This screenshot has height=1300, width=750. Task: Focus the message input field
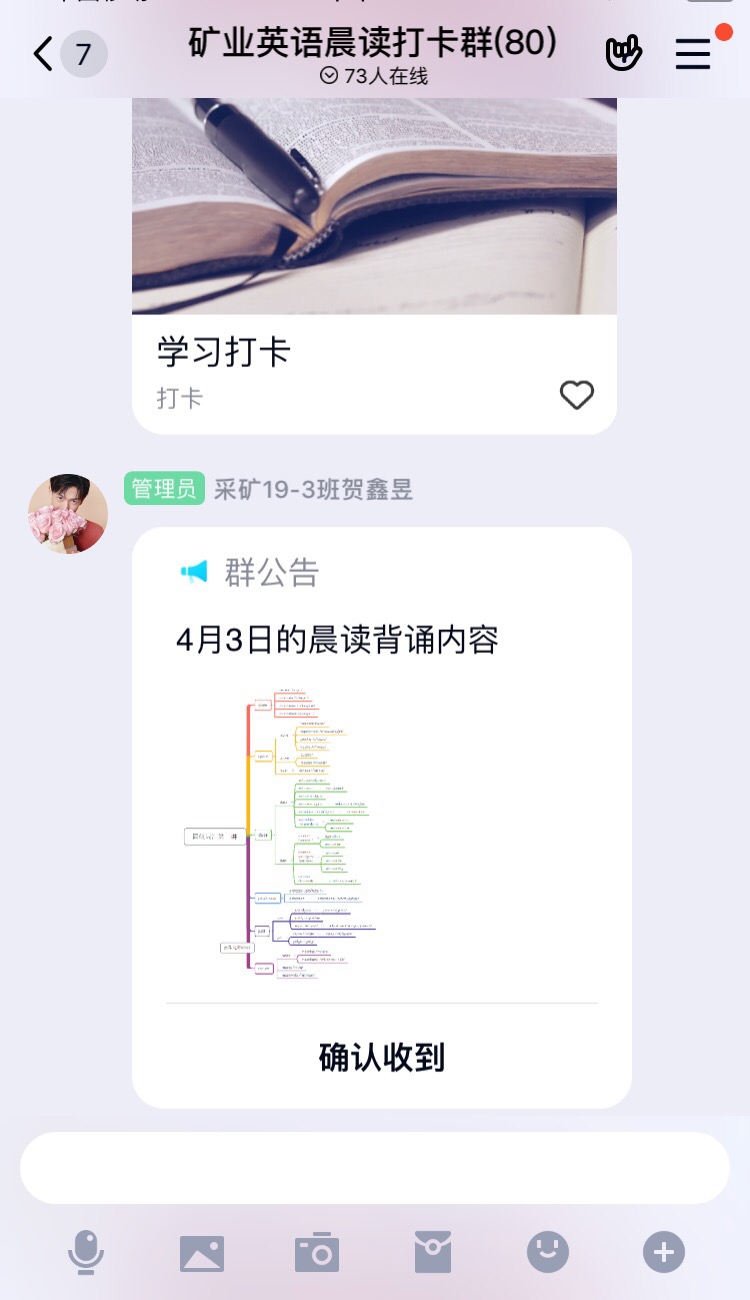point(374,1168)
